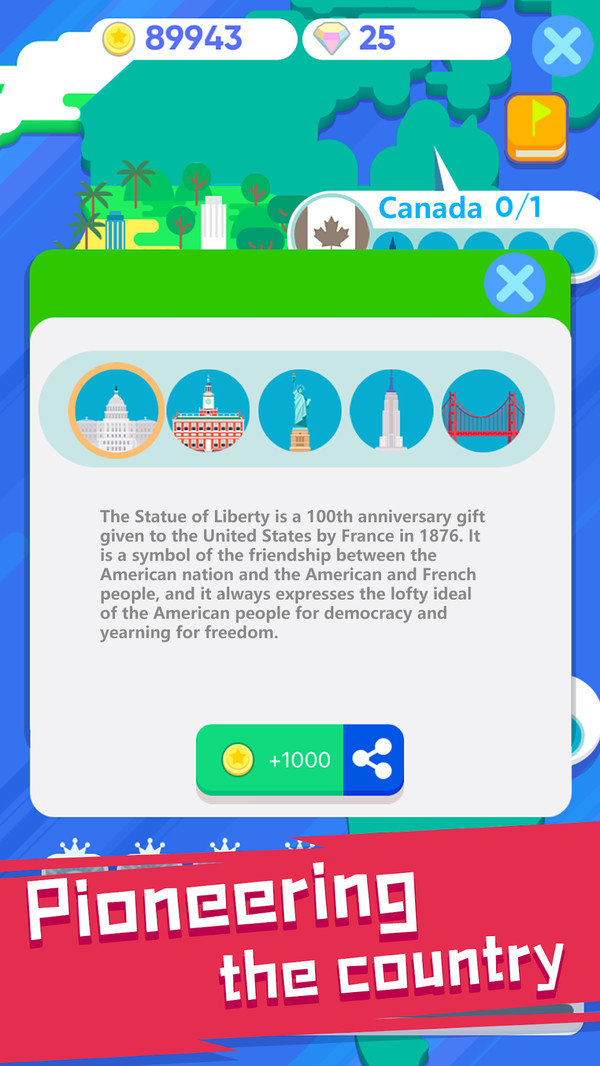600x1066 pixels.
Task: Select the Capitol building landmark
Action: [x=116, y=410]
